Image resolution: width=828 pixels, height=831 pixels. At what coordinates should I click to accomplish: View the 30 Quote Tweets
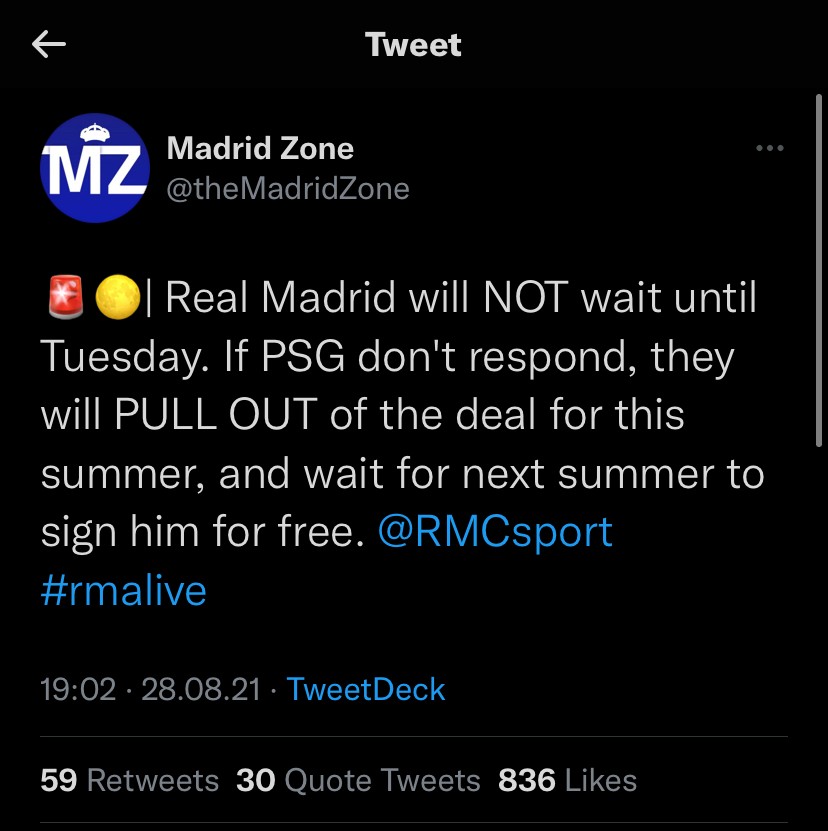(x=358, y=780)
